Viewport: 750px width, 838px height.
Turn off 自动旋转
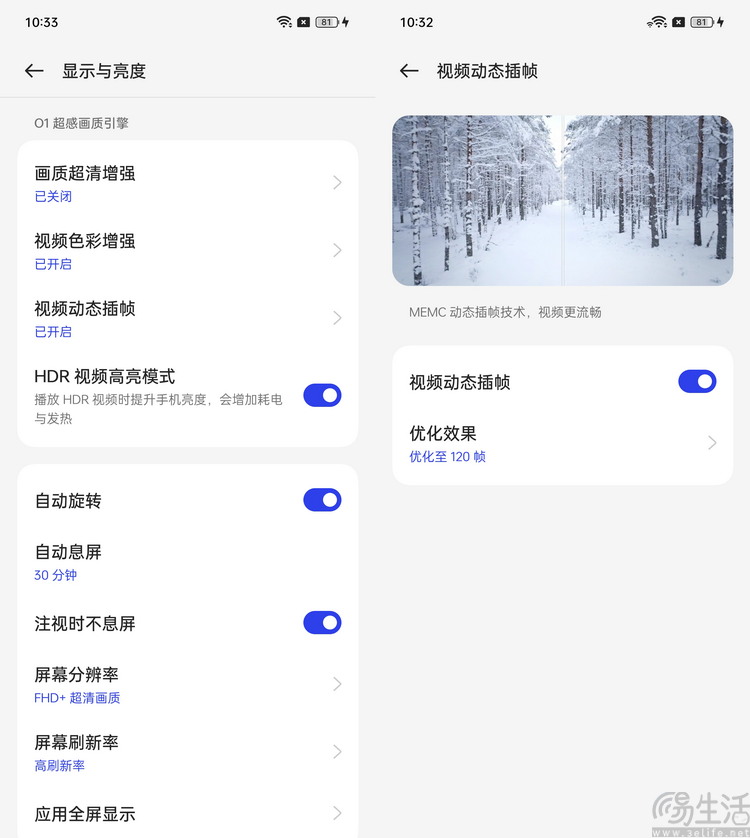click(322, 500)
